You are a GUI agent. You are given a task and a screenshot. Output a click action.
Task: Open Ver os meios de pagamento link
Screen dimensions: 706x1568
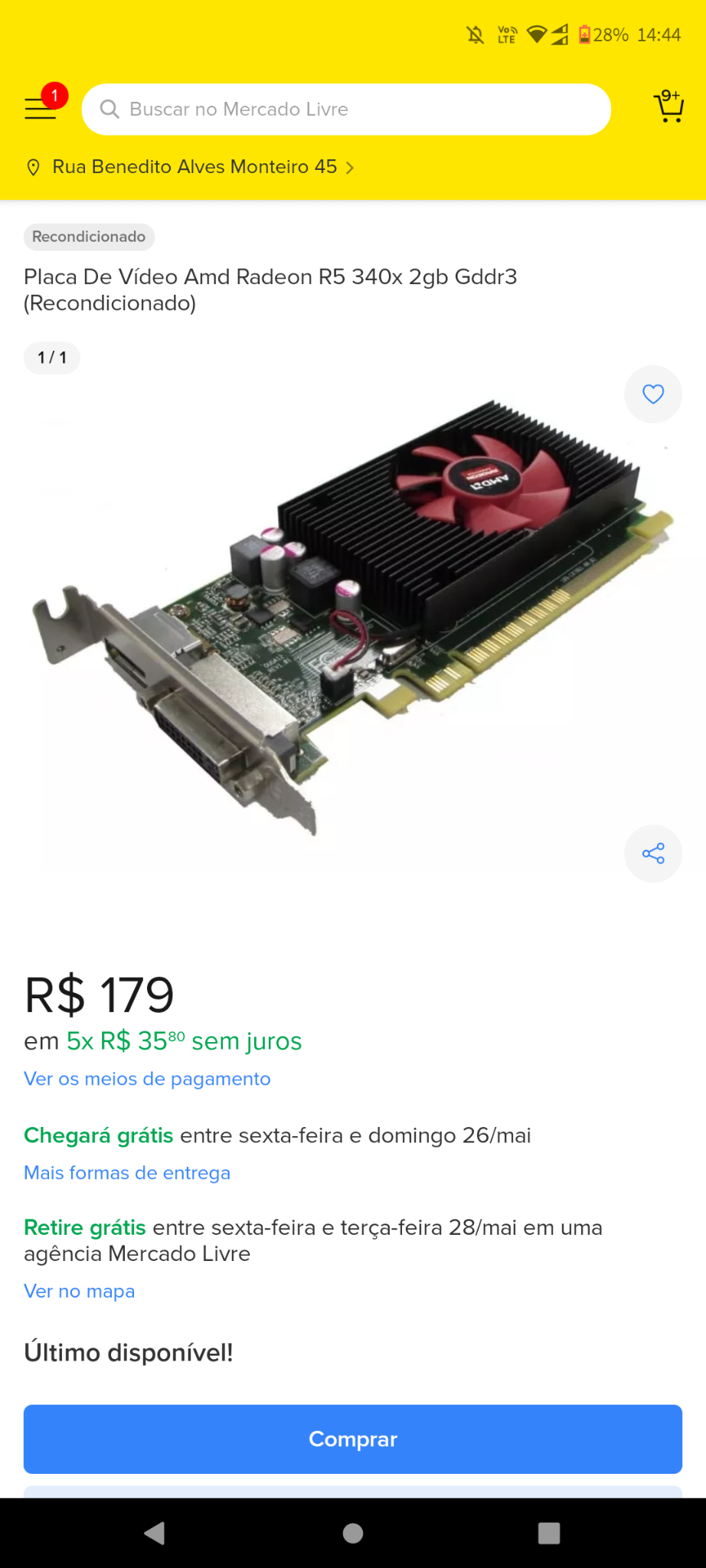147,1079
